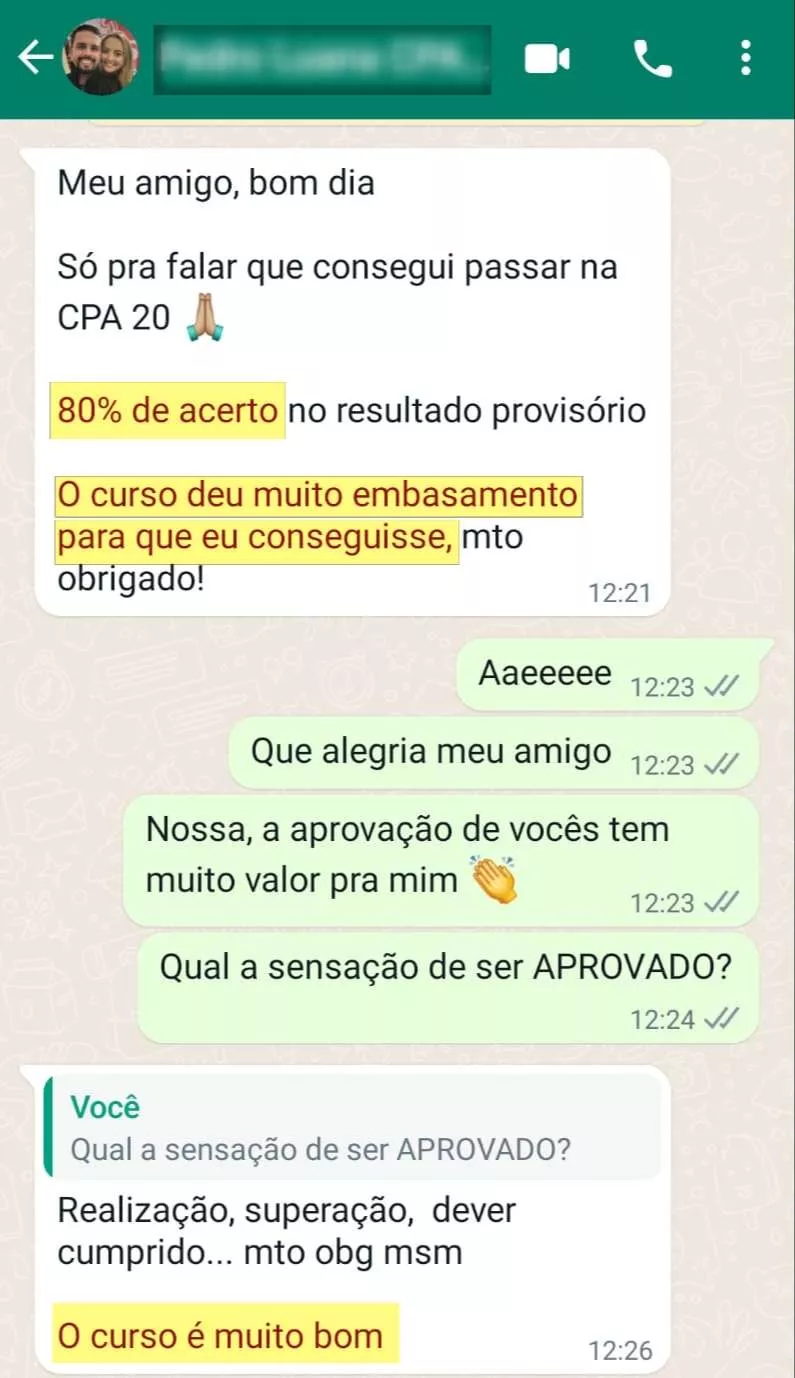Start a voice call

(x=653, y=60)
